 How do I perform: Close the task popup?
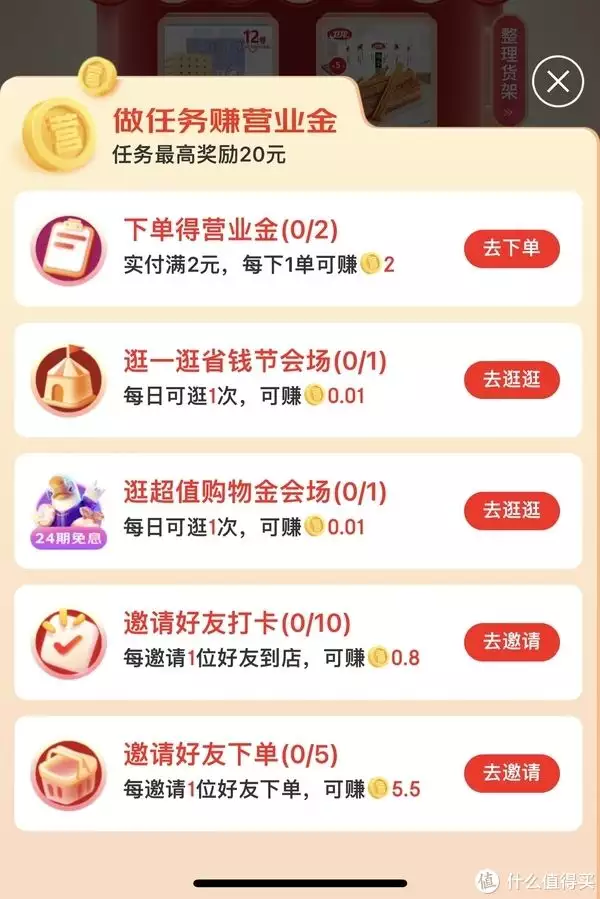point(558,82)
